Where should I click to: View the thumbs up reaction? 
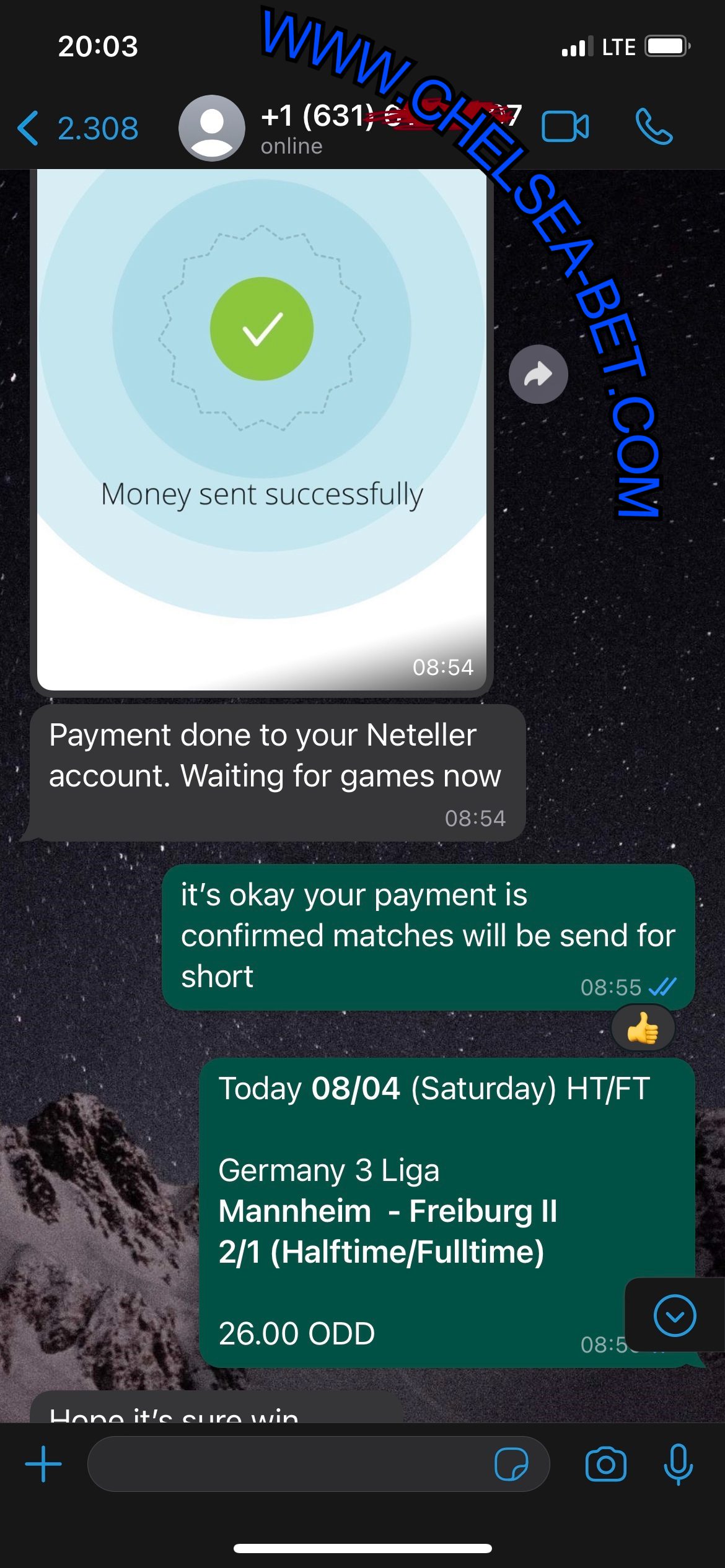pos(643,1029)
